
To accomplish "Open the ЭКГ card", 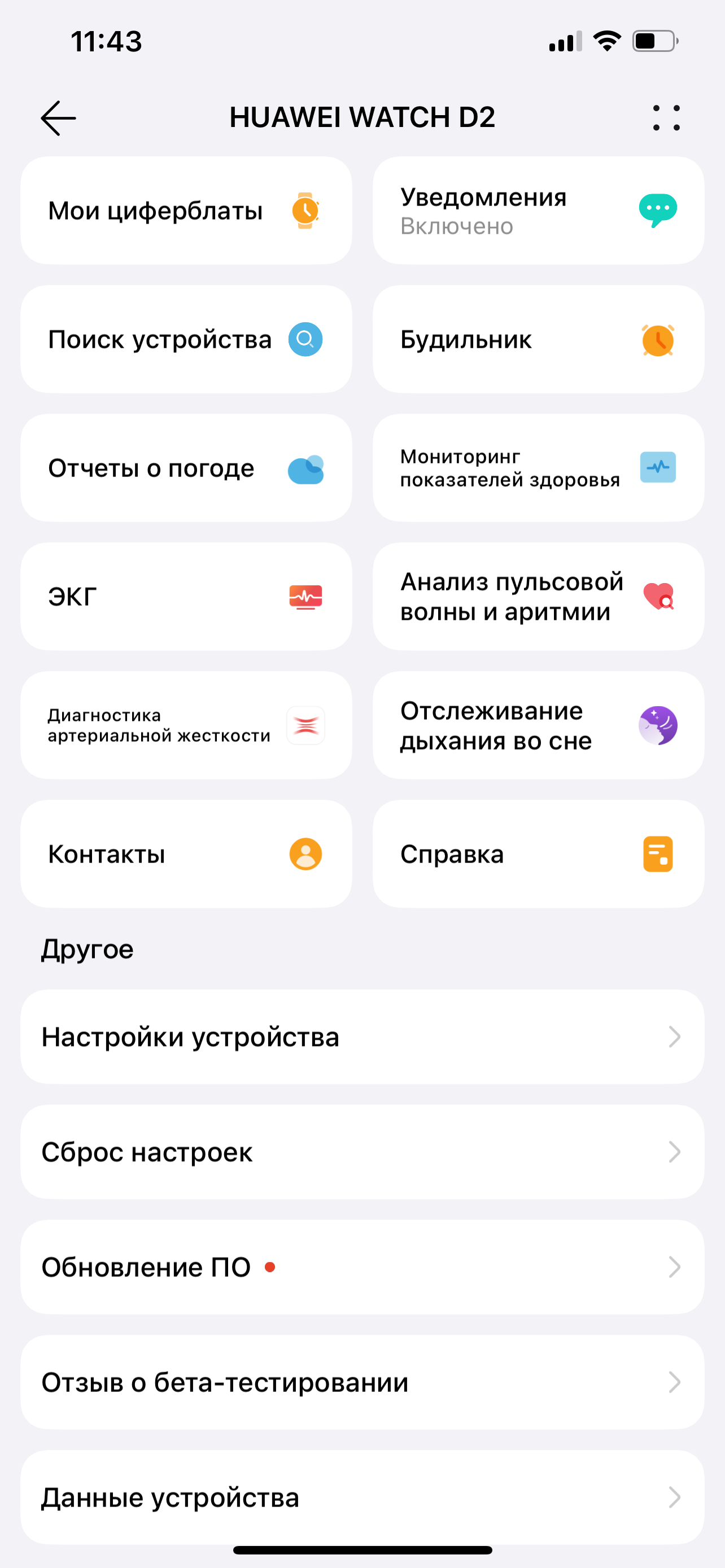I will tap(186, 597).
